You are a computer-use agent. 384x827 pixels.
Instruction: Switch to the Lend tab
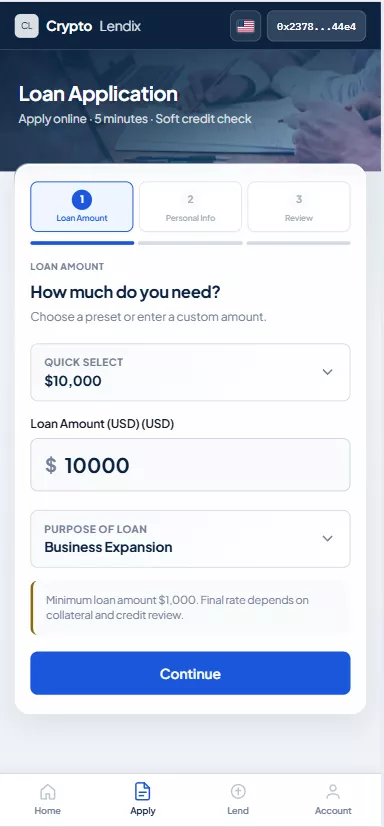pos(238,800)
